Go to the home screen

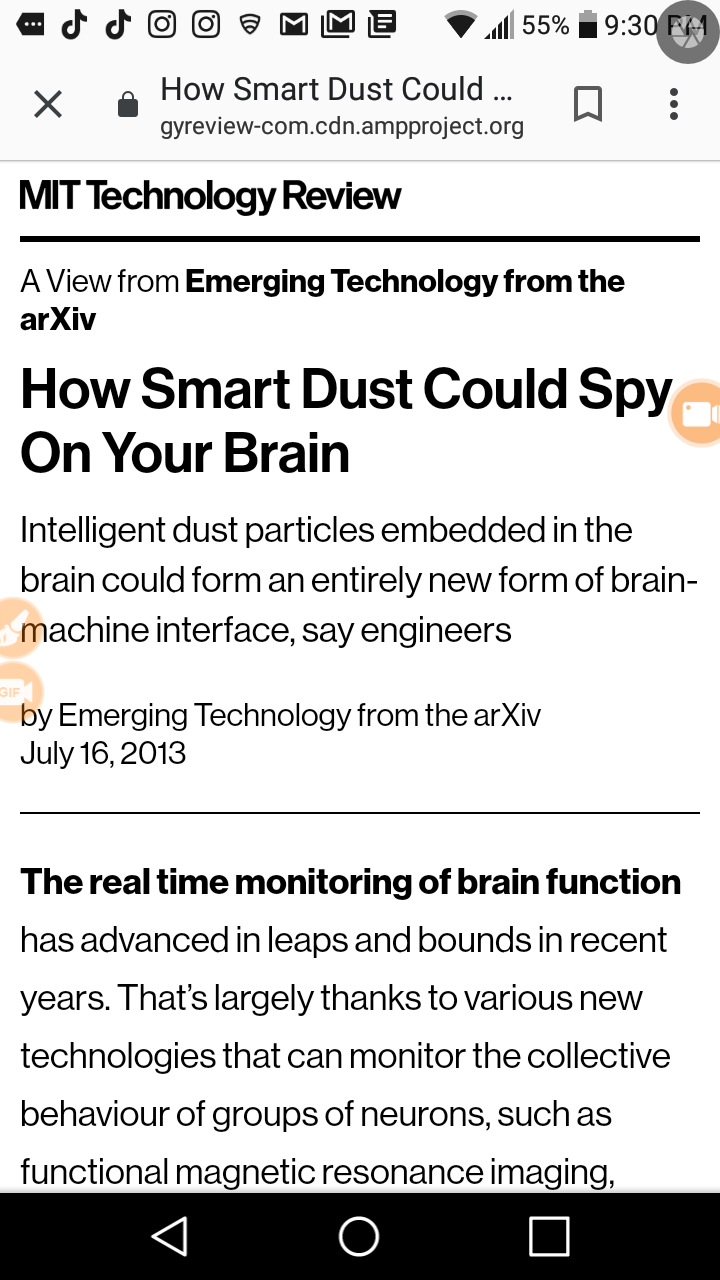click(359, 1236)
